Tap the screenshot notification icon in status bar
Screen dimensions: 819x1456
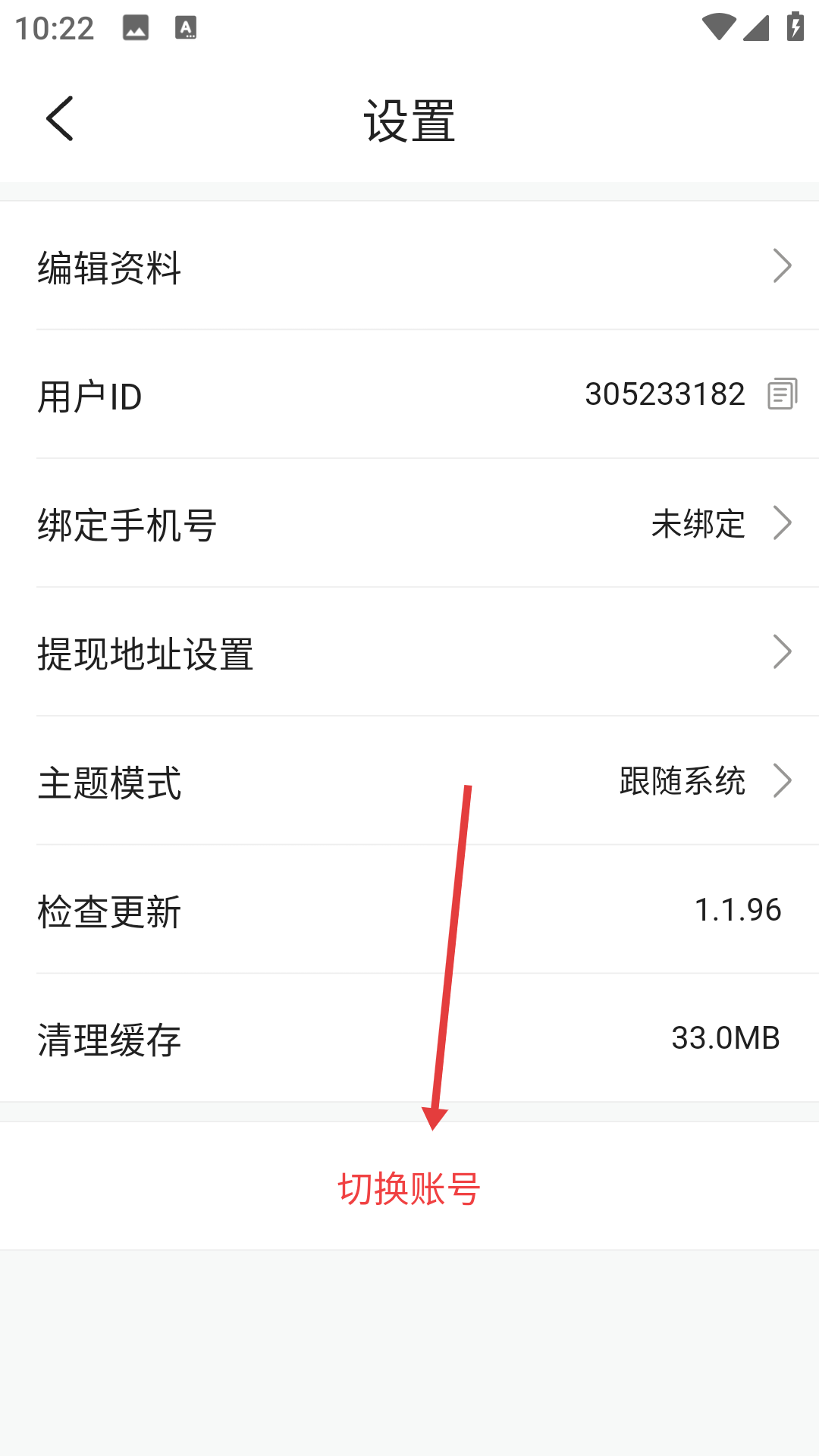tap(134, 27)
